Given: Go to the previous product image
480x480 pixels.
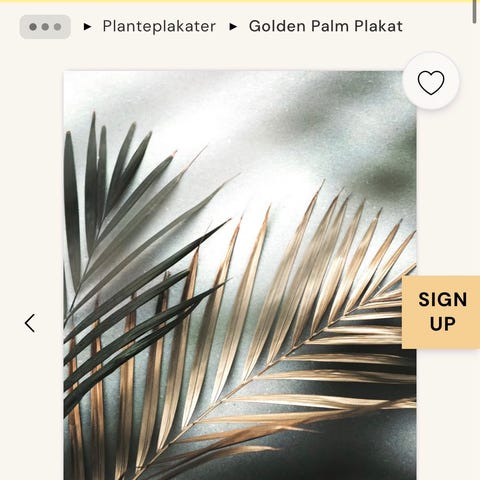Looking at the screenshot, I should [30, 323].
